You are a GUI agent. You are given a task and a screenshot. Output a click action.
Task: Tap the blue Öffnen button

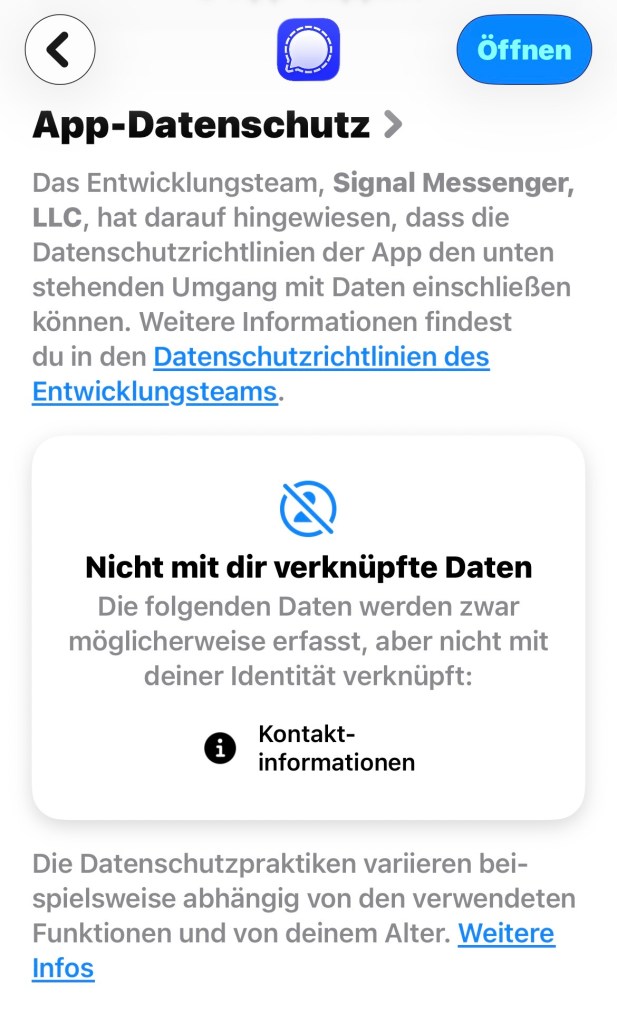pyautogui.click(x=524, y=49)
